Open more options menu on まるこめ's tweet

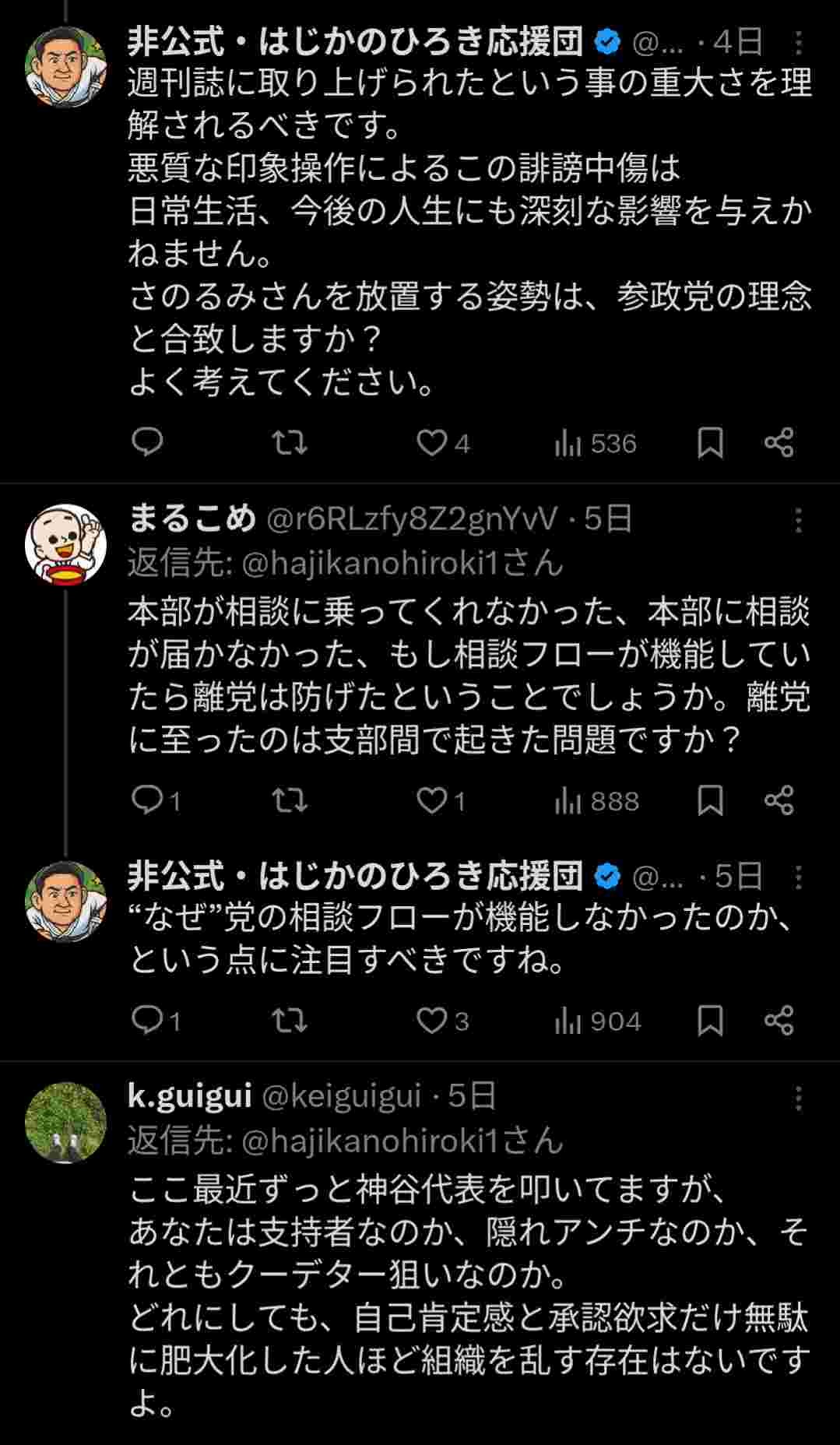[x=798, y=520]
